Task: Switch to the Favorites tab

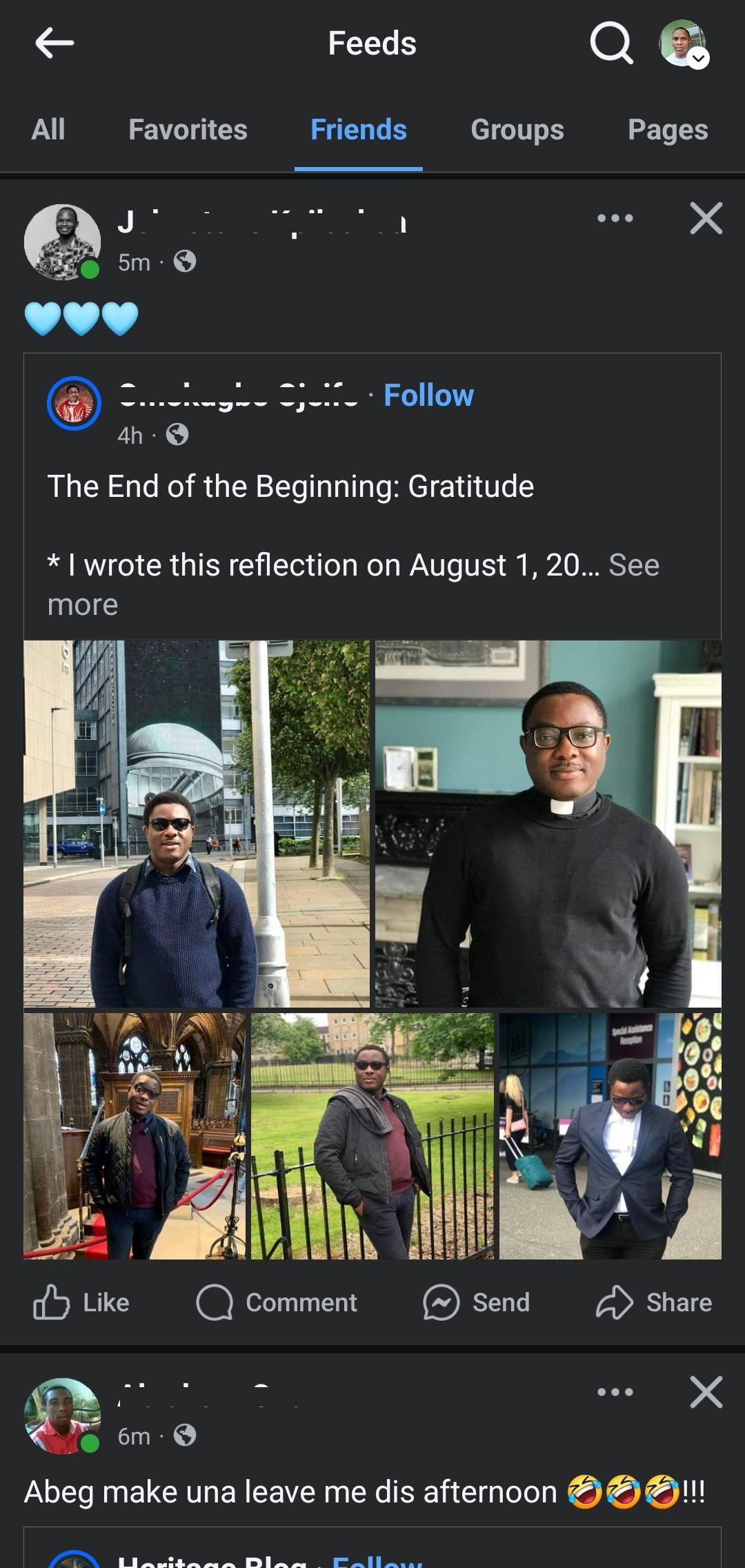Action: click(188, 130)
